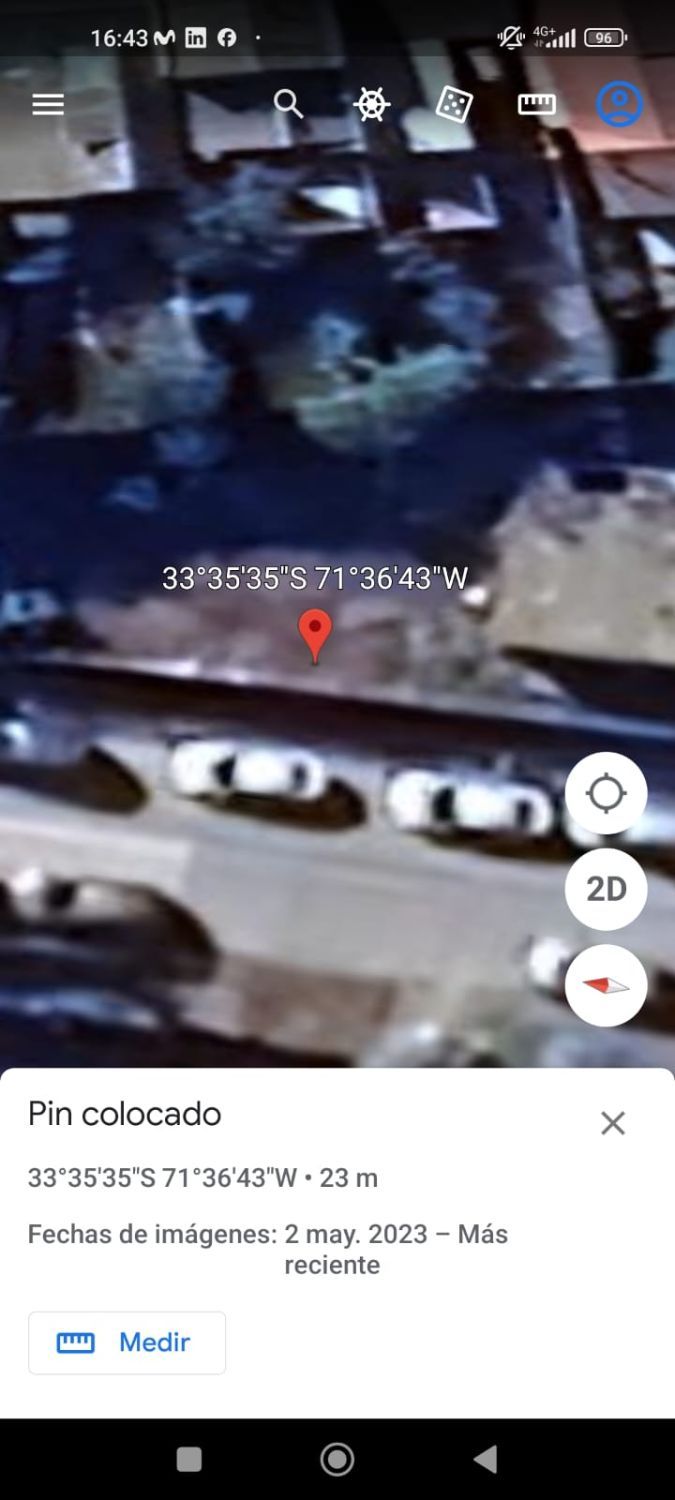
Task: Tap the Medir button
Action: (x=127, y=1342)
